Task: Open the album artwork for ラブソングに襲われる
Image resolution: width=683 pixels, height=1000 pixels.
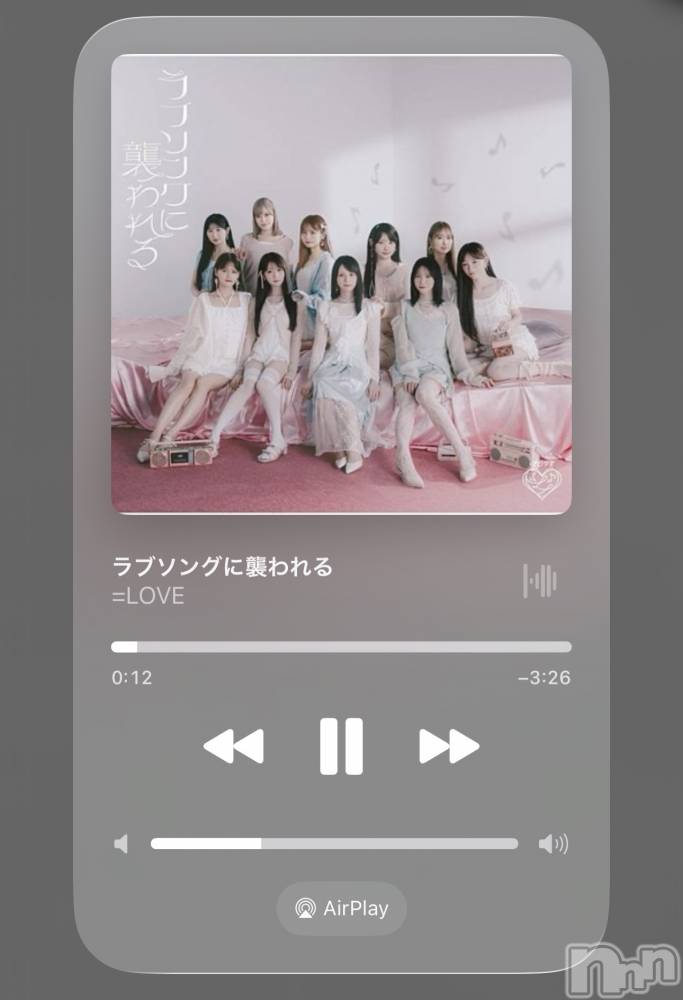Action: [341, 284]
